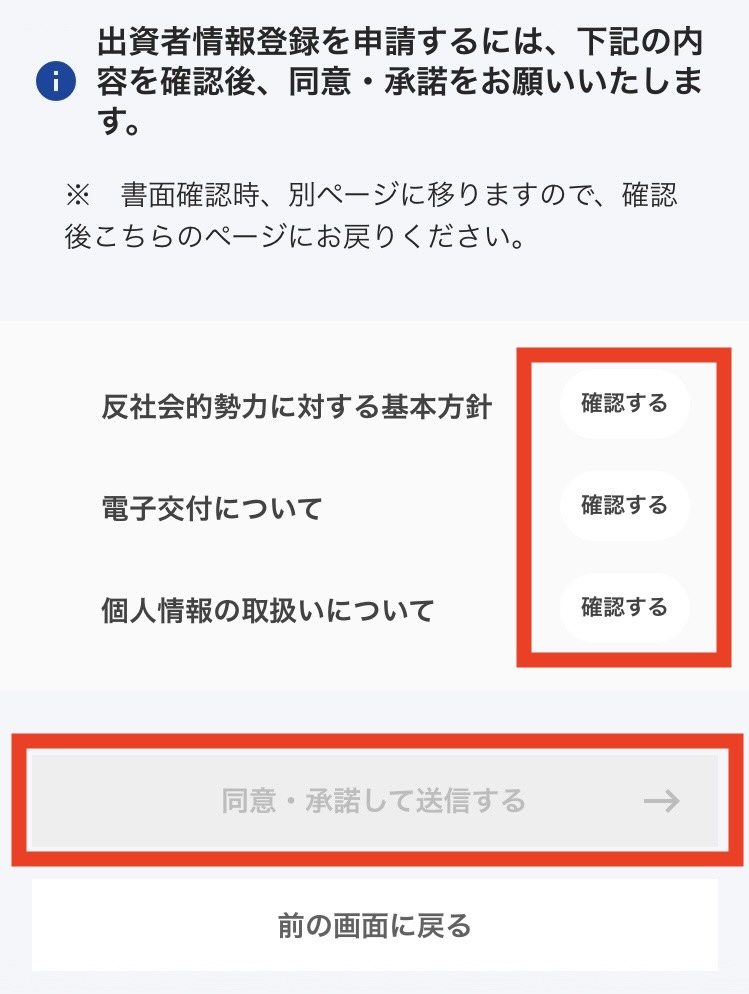
Task: Tap 確認する for 個人情報の取扱いについて
Action: (x=624, y=607)
